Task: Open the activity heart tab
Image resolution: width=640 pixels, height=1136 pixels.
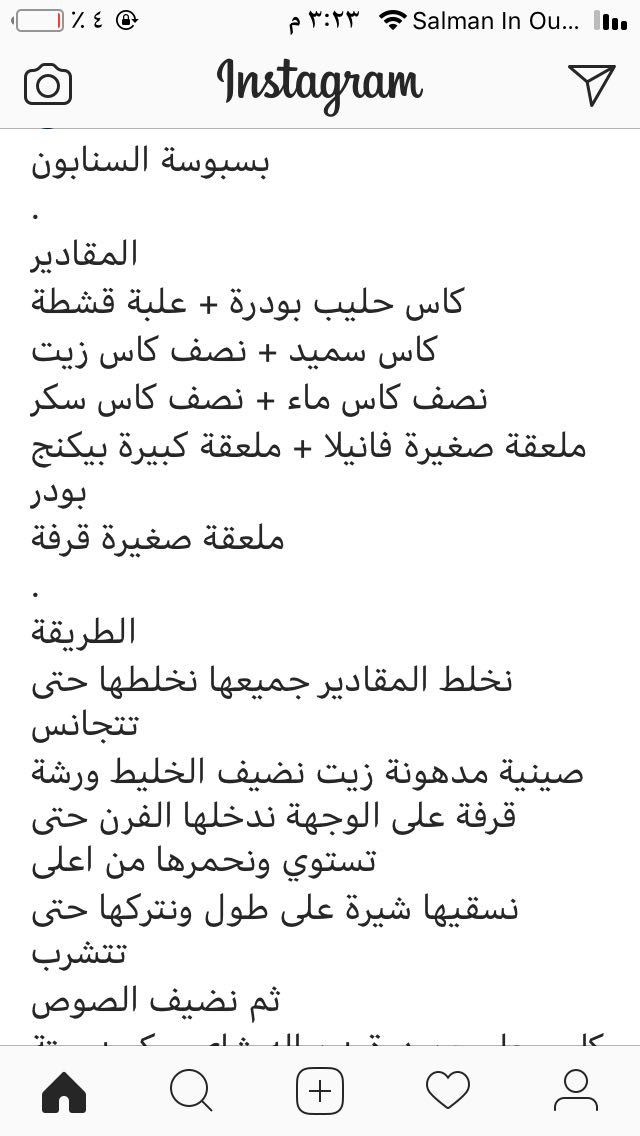Action: point(448,1090)
